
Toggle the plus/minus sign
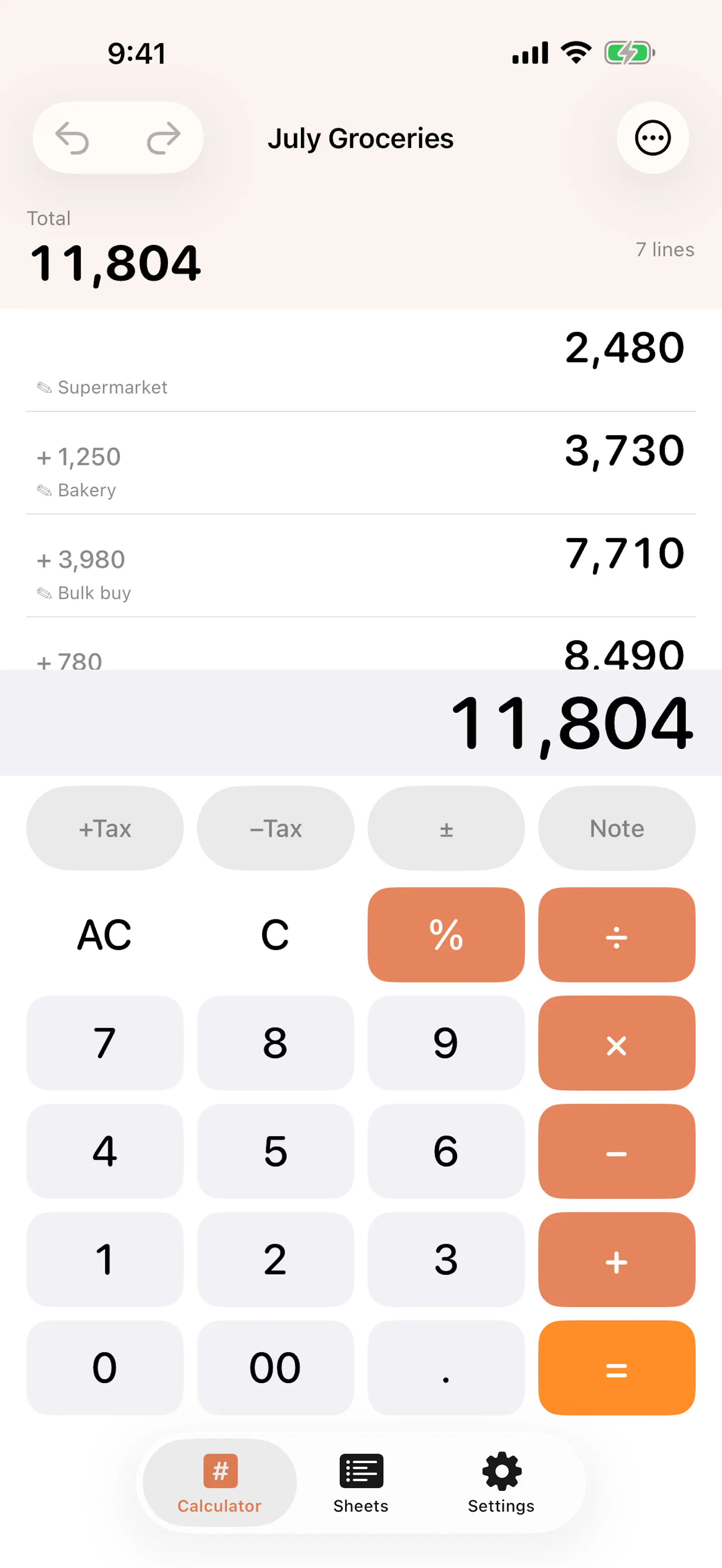(446, 829)
